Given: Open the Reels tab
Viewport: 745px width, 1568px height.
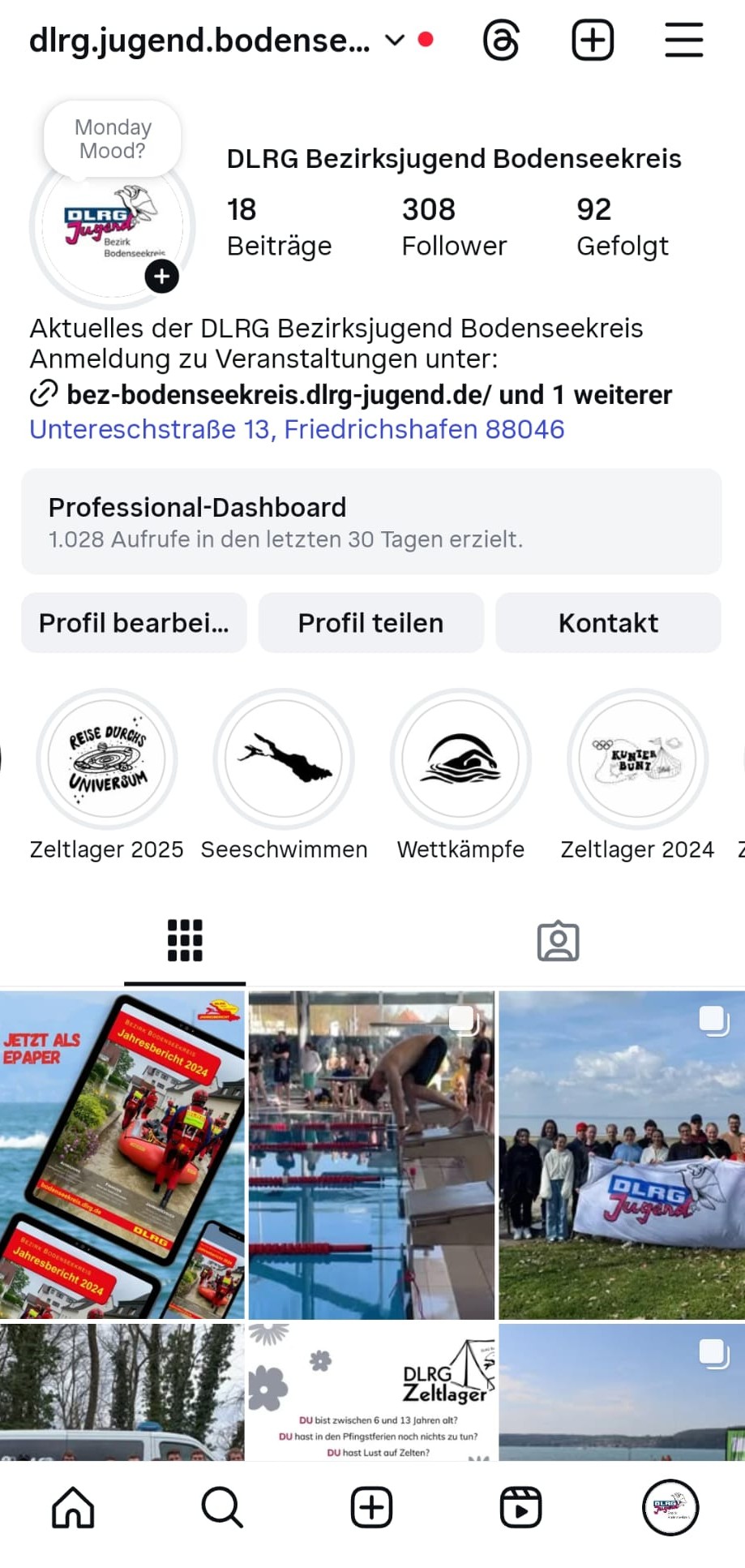Looking at the screenshot, I should [x=520, y=1507].
